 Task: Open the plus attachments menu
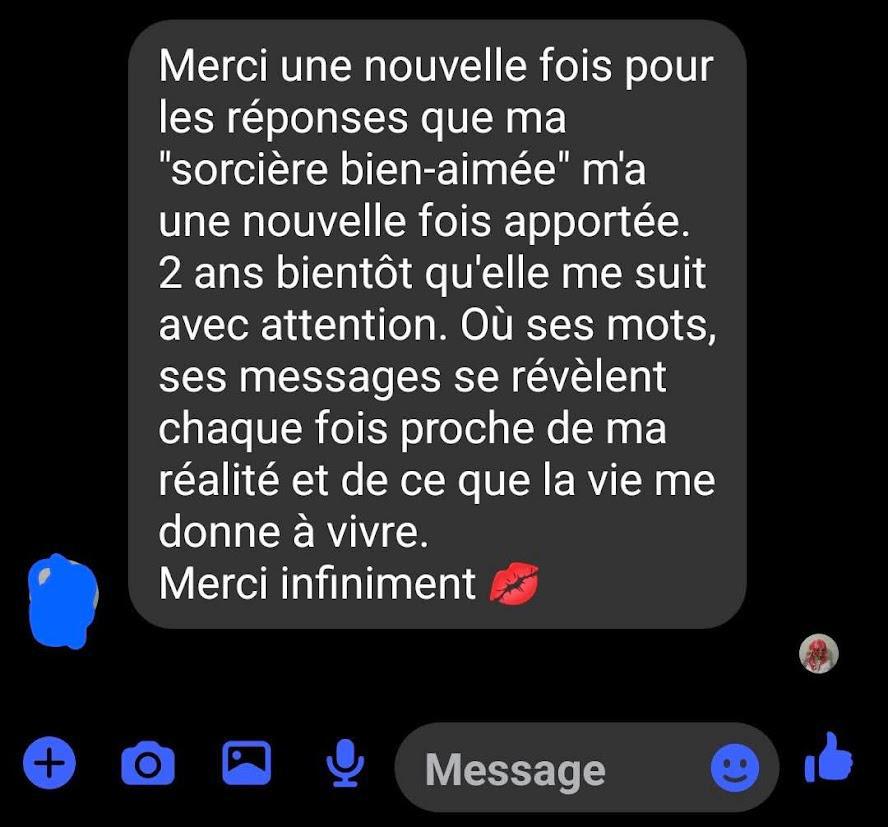(x=48, y=765)
